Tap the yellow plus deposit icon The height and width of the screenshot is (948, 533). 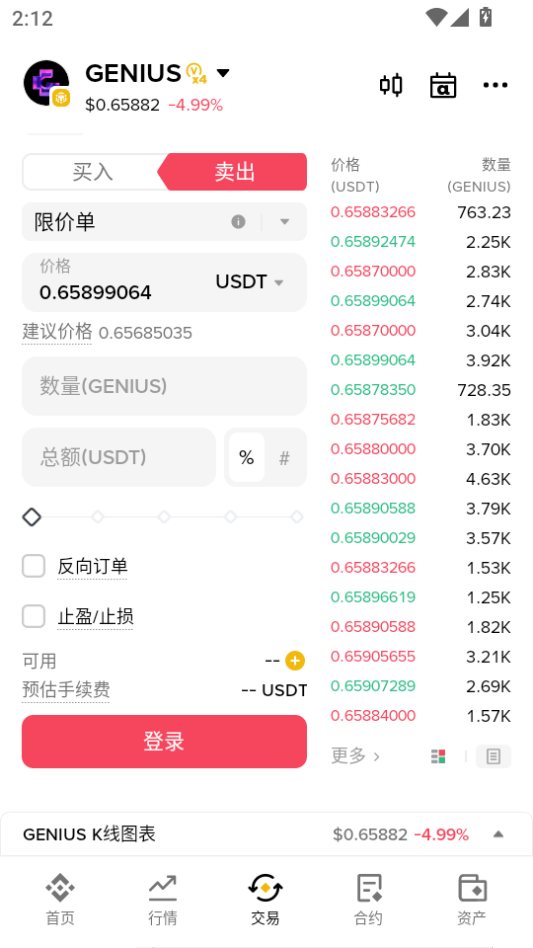(295, 661)
